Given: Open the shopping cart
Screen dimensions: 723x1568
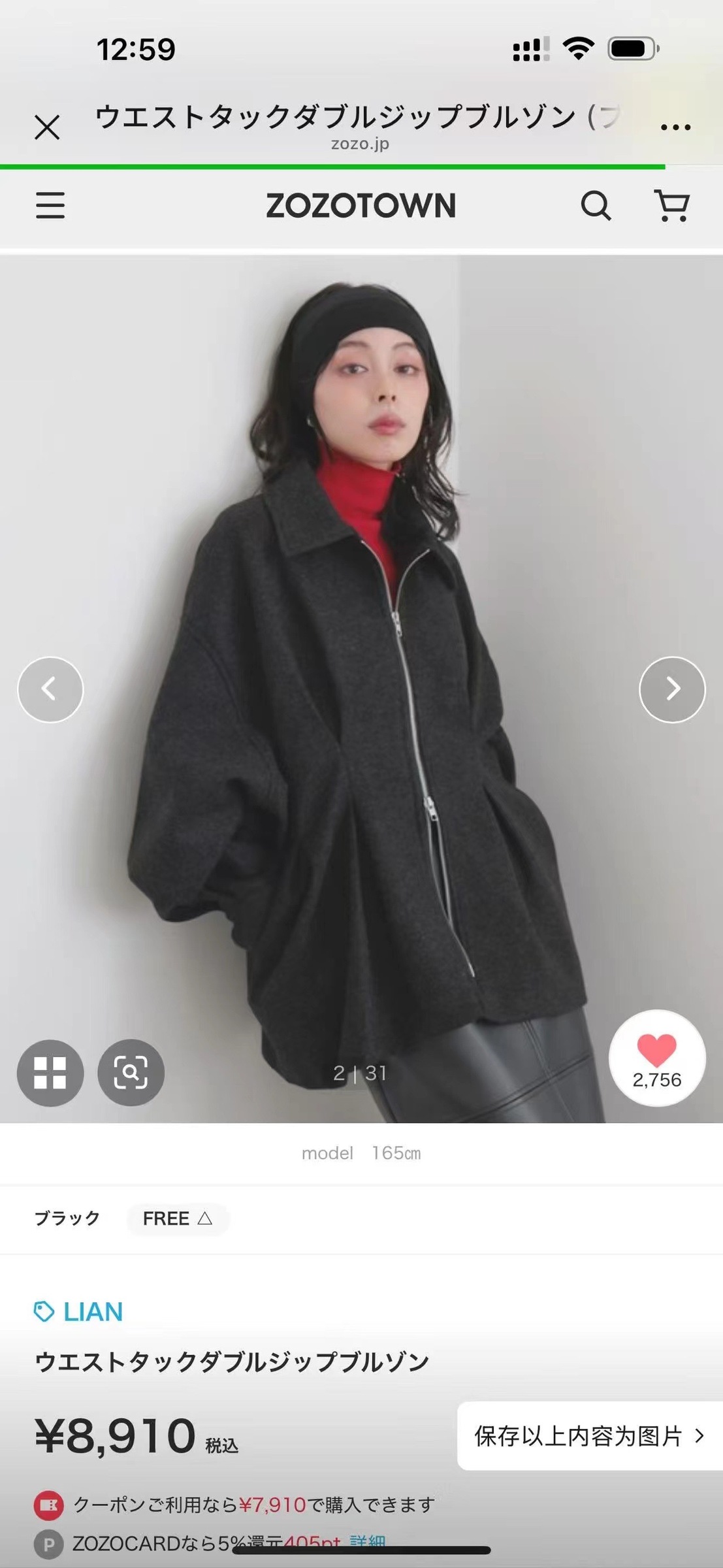Looking at the screenshot, I should tap(672, 206).
